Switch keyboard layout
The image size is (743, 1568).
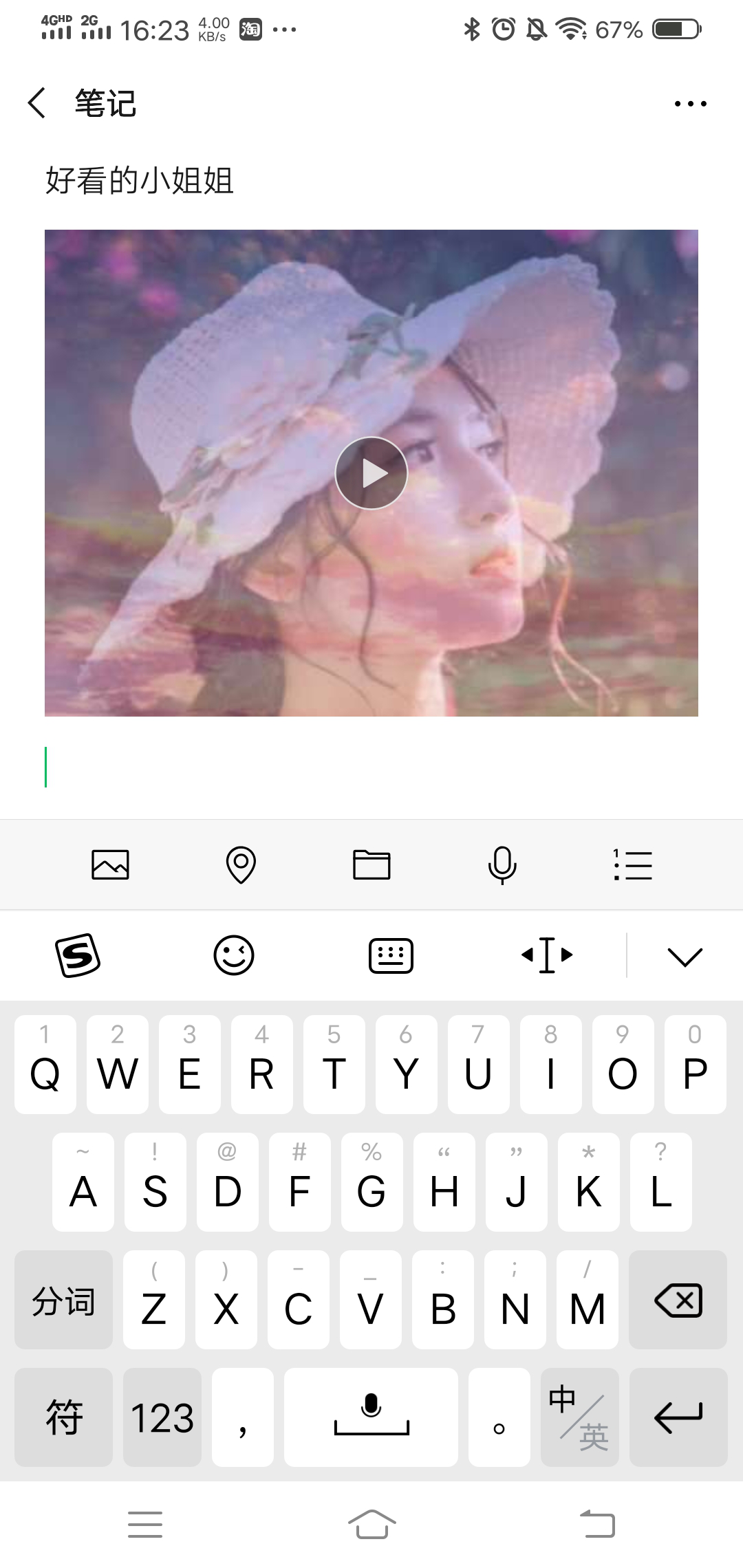[391, 955]
